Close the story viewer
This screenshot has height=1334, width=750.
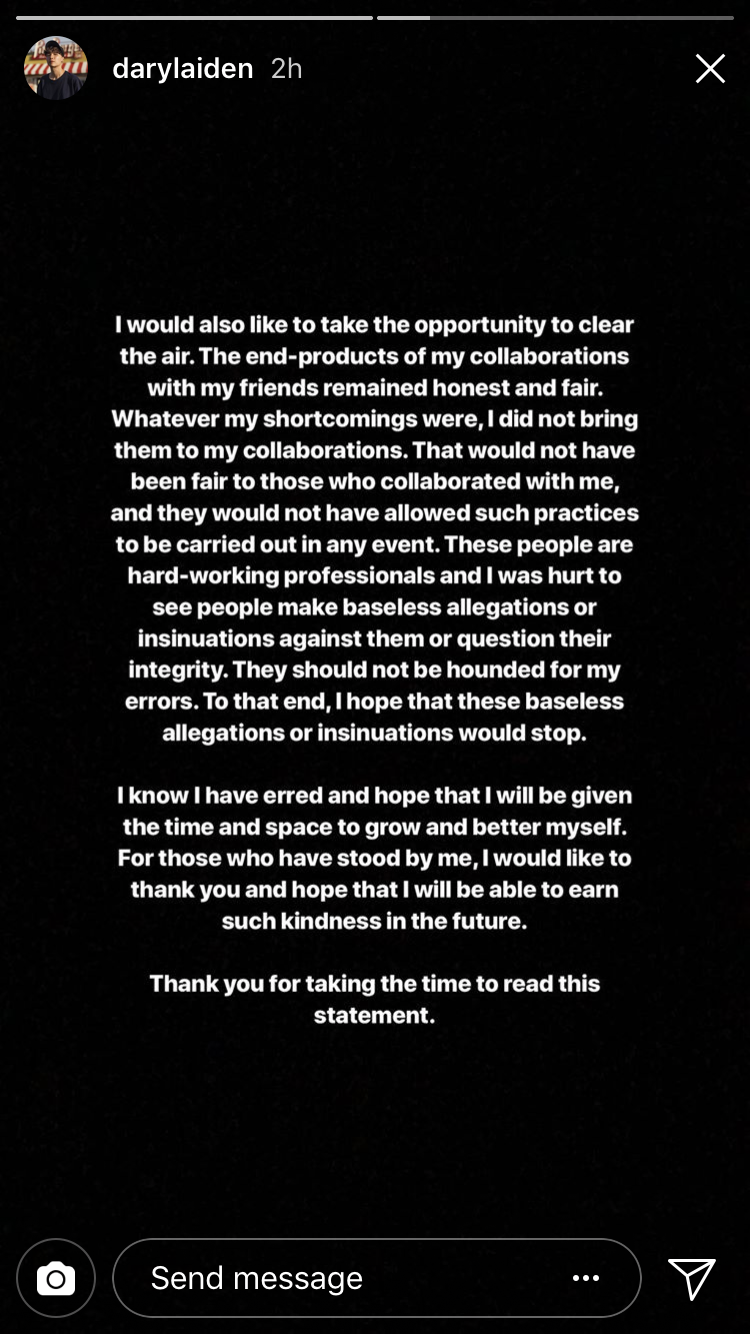[710, 68]
